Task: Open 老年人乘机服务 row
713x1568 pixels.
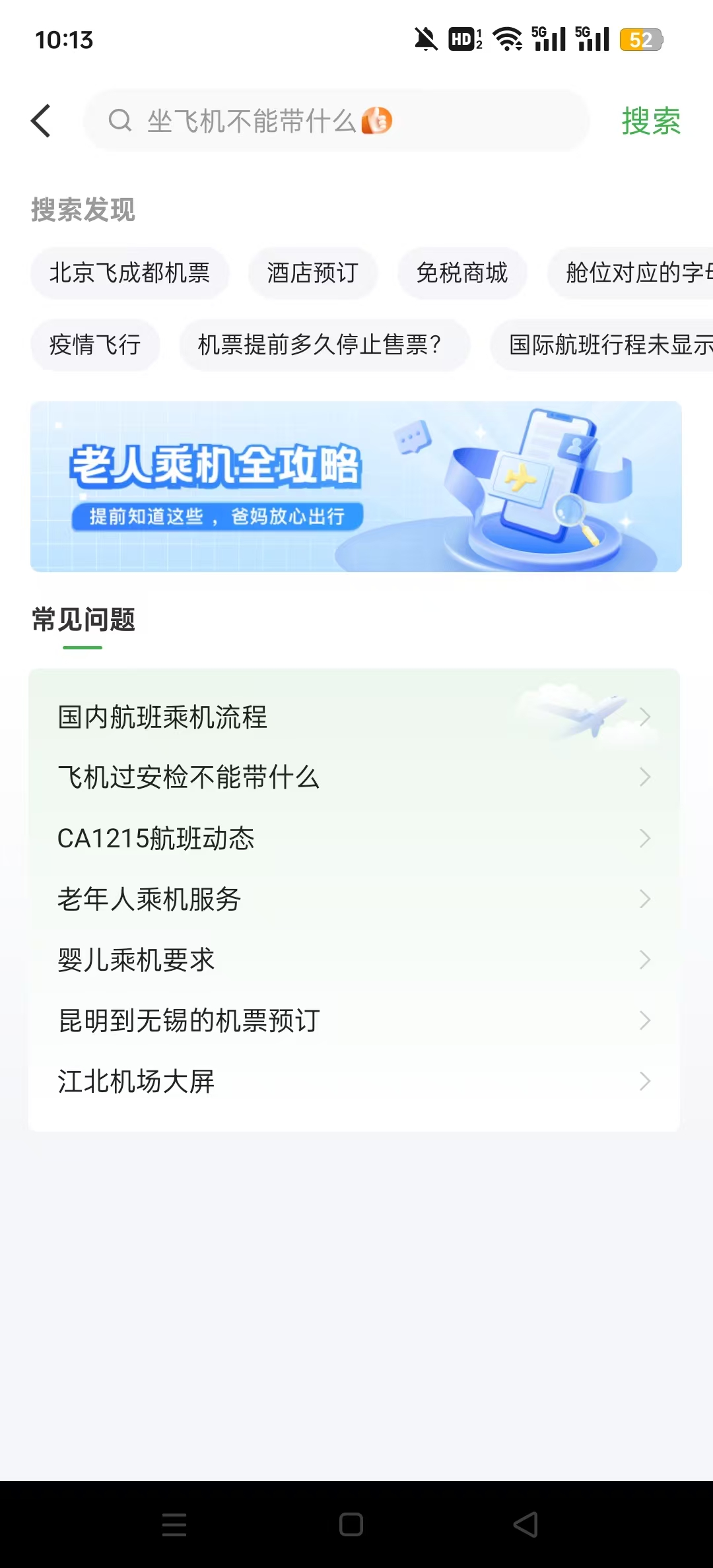Action: click(x=354, y=899)
